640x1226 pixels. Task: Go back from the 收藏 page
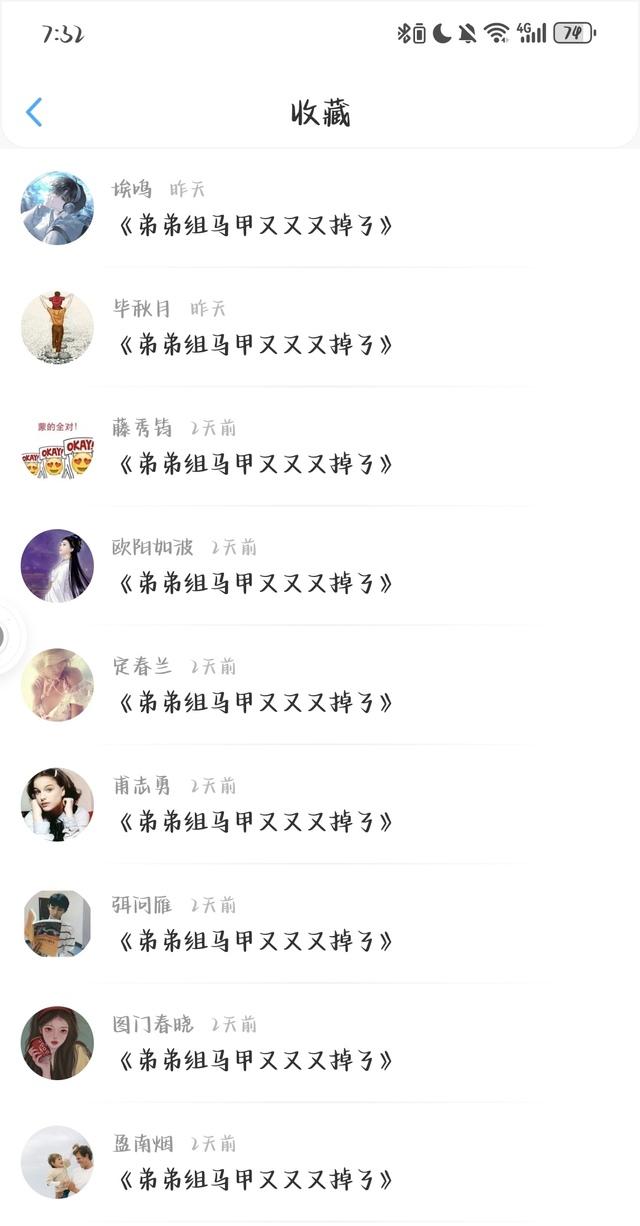coord(34,112)
